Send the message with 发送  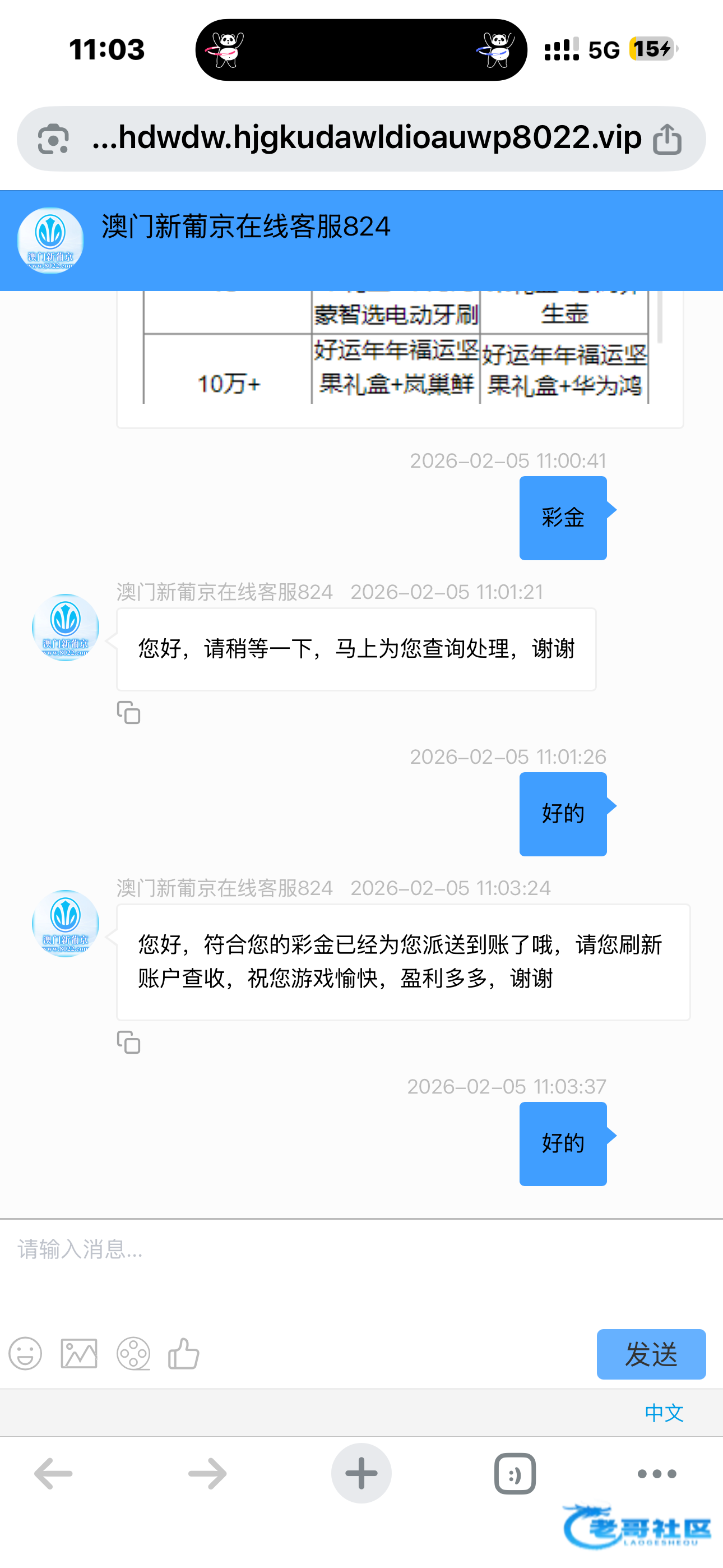(651, 1354)
